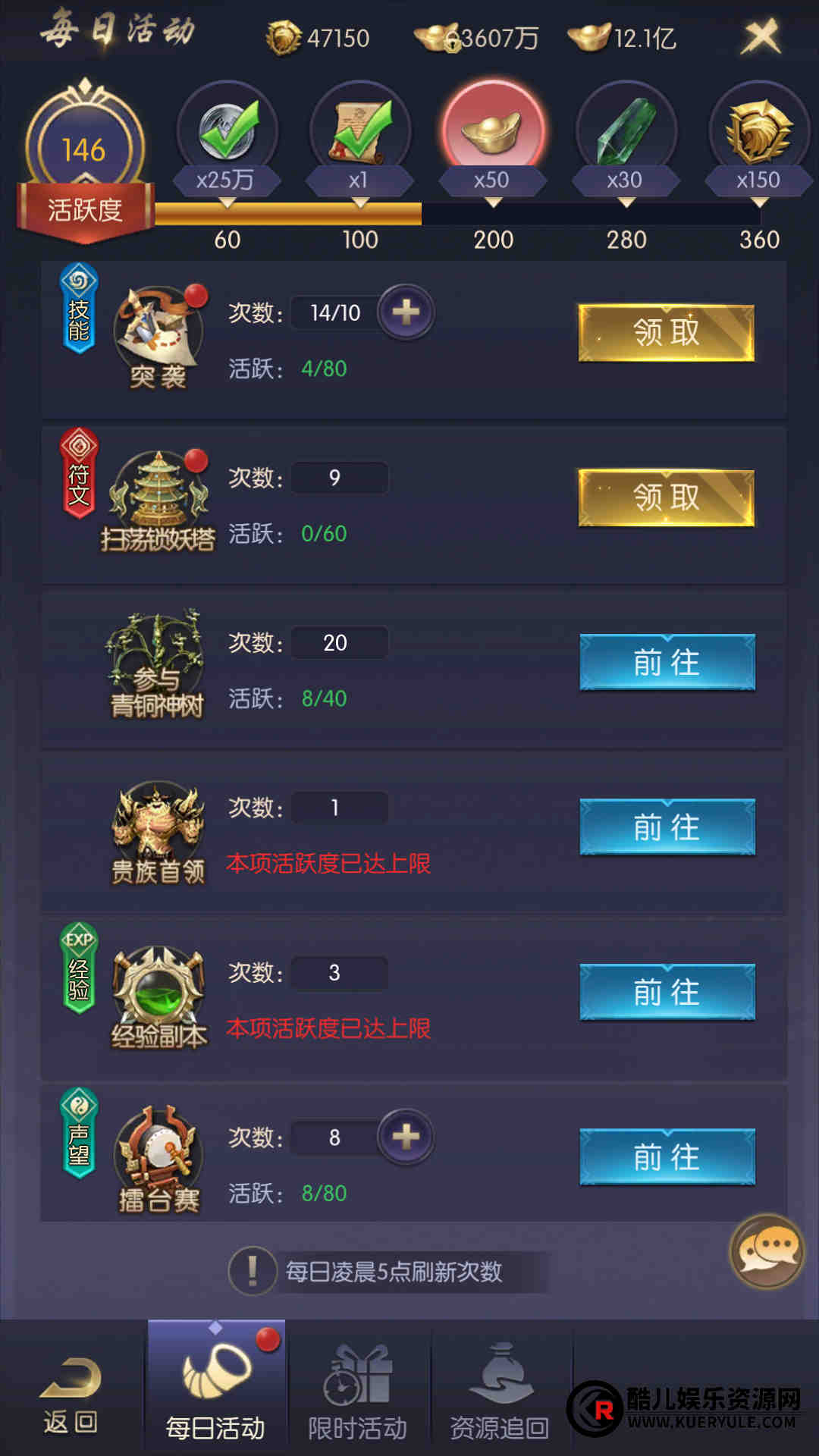Viewport: 819px width, 1456px height.
Task: Add more 擂台赛 attempts with plus button
Action: pos(406,1136)
